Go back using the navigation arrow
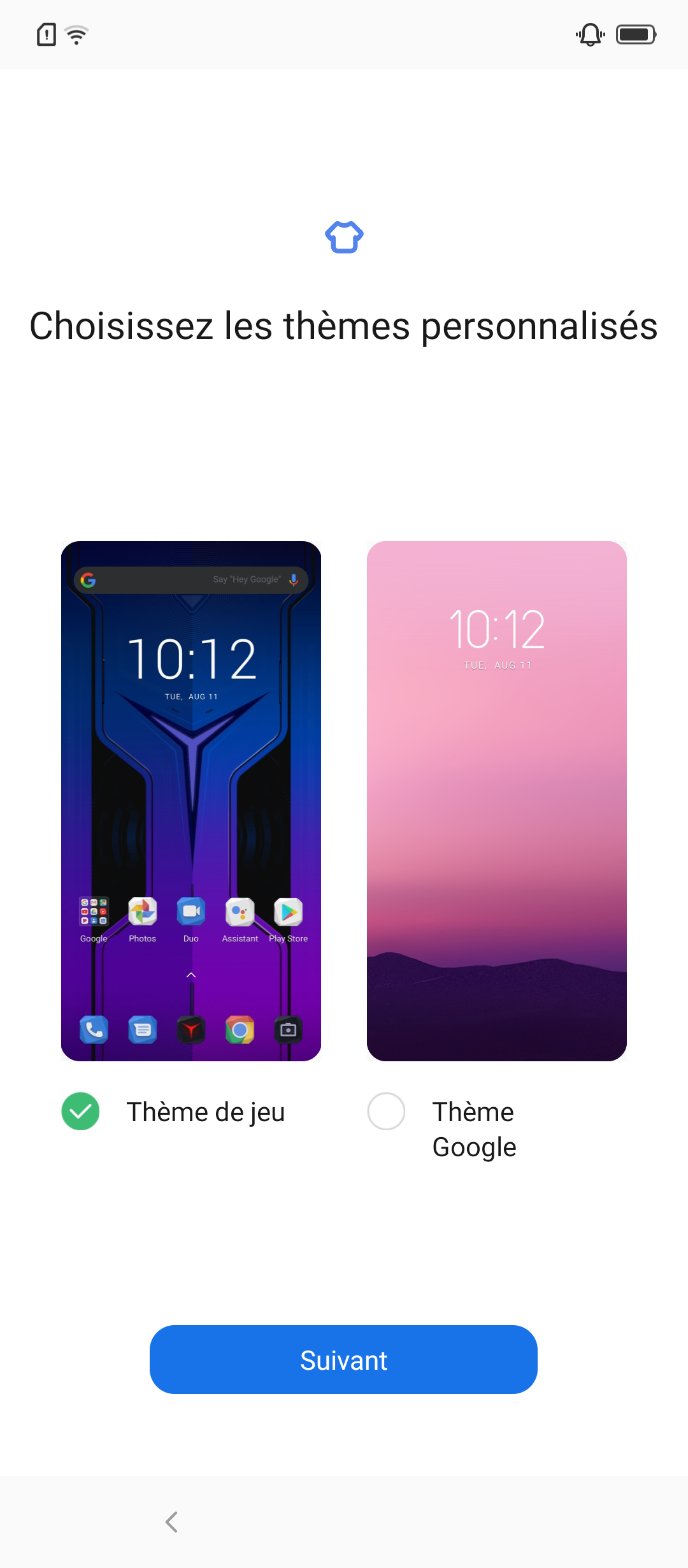Image resolution: width=688 pixels, height=1568 pixels. tap(171, 1522)
